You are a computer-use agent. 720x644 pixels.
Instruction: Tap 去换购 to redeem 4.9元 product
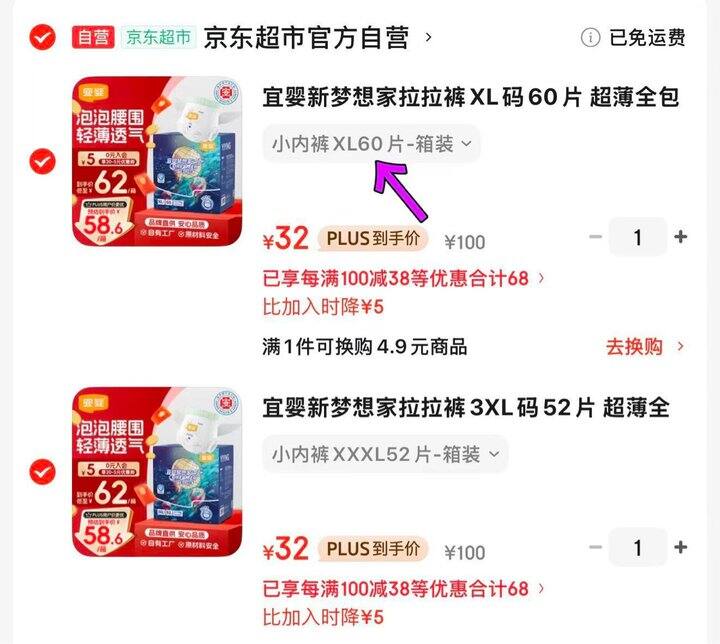coord(645,347)
